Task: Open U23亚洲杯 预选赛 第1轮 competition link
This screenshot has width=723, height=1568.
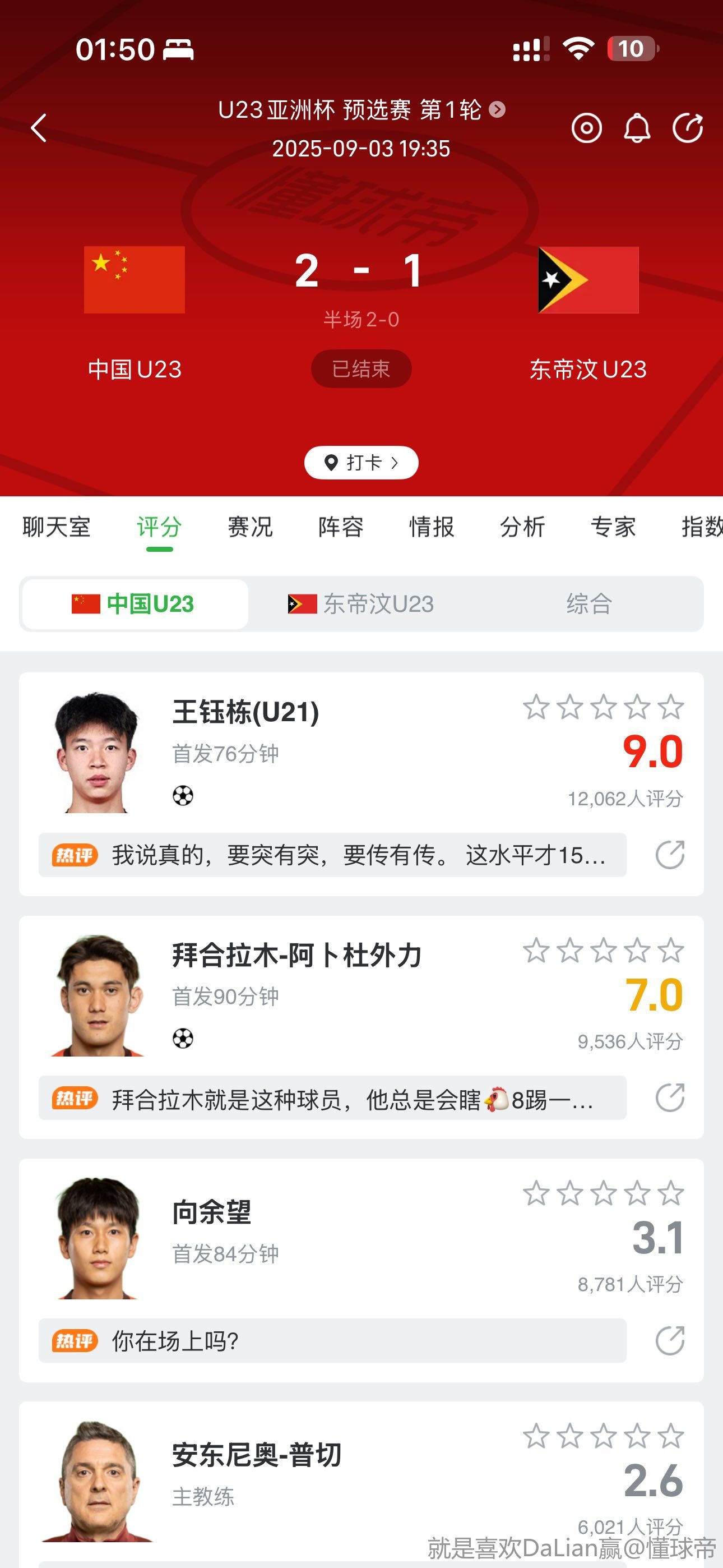Action: 361,110
